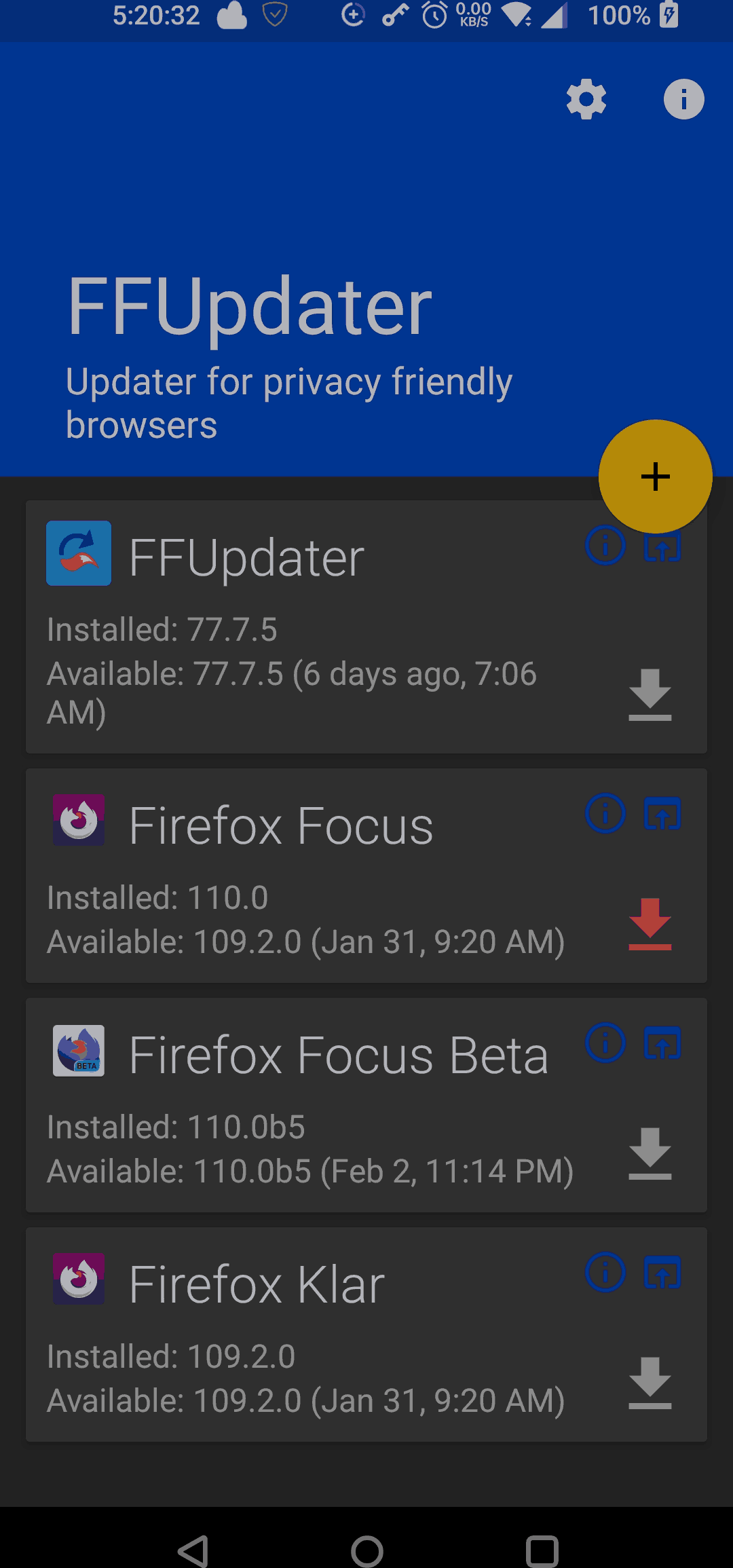733x1568 pixels.
Task: View info details for Firefox Klar
Action: (x=605, y=1272)
